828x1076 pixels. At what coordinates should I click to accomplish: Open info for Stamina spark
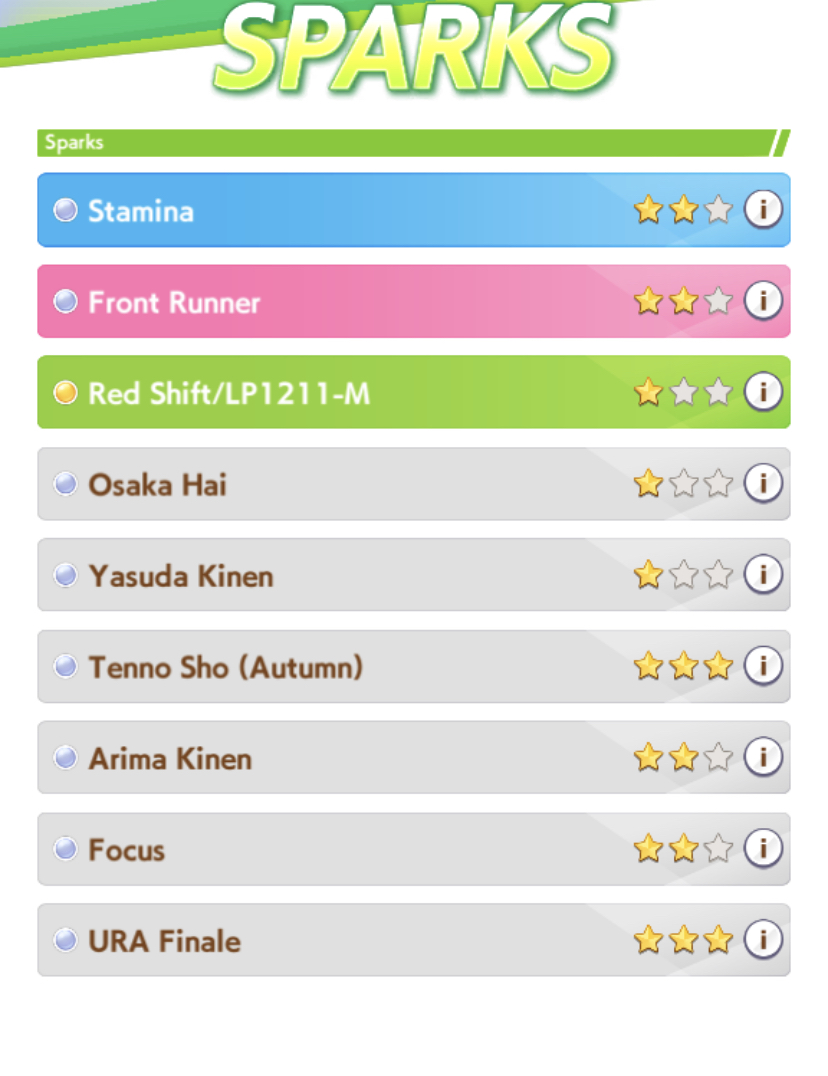click(x=763, y=210)
